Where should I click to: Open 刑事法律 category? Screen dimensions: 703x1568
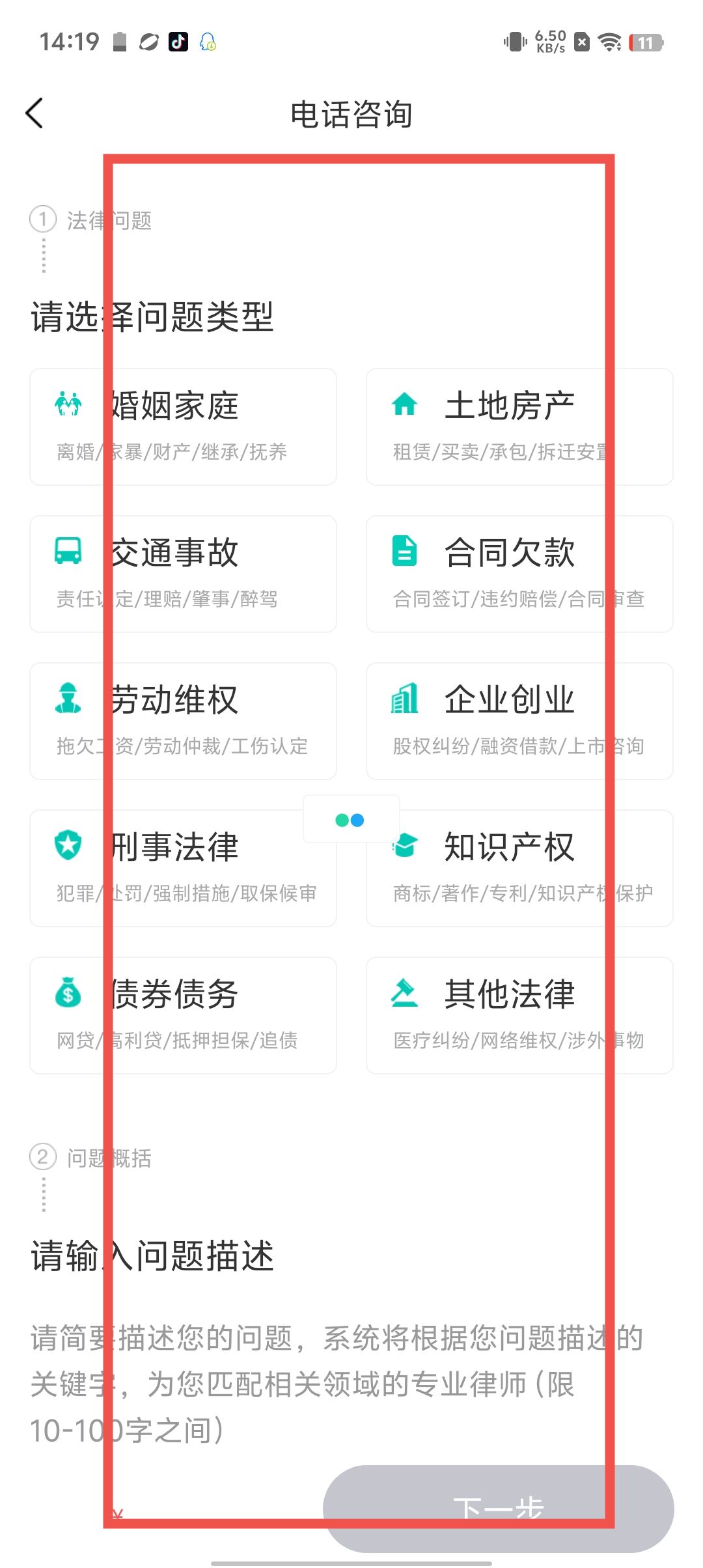[183, 869]
